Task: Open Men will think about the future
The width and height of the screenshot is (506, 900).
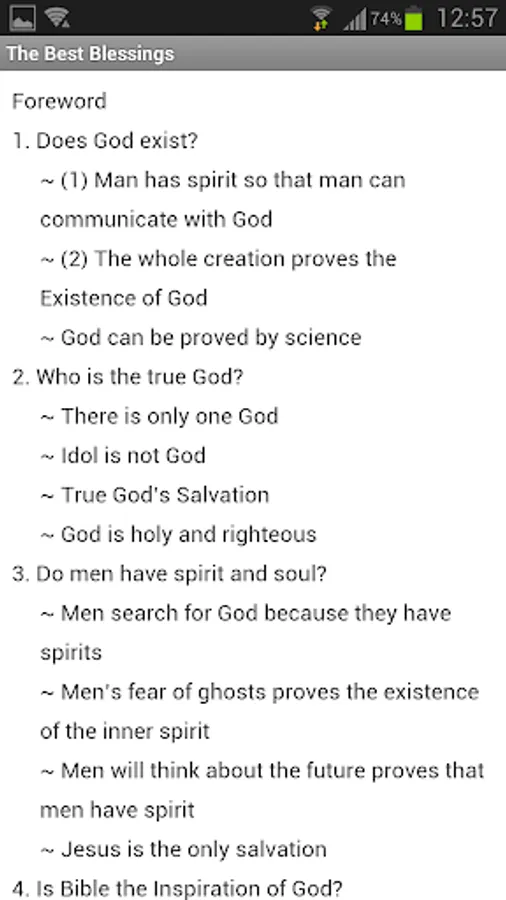Action: coord(262,790)
